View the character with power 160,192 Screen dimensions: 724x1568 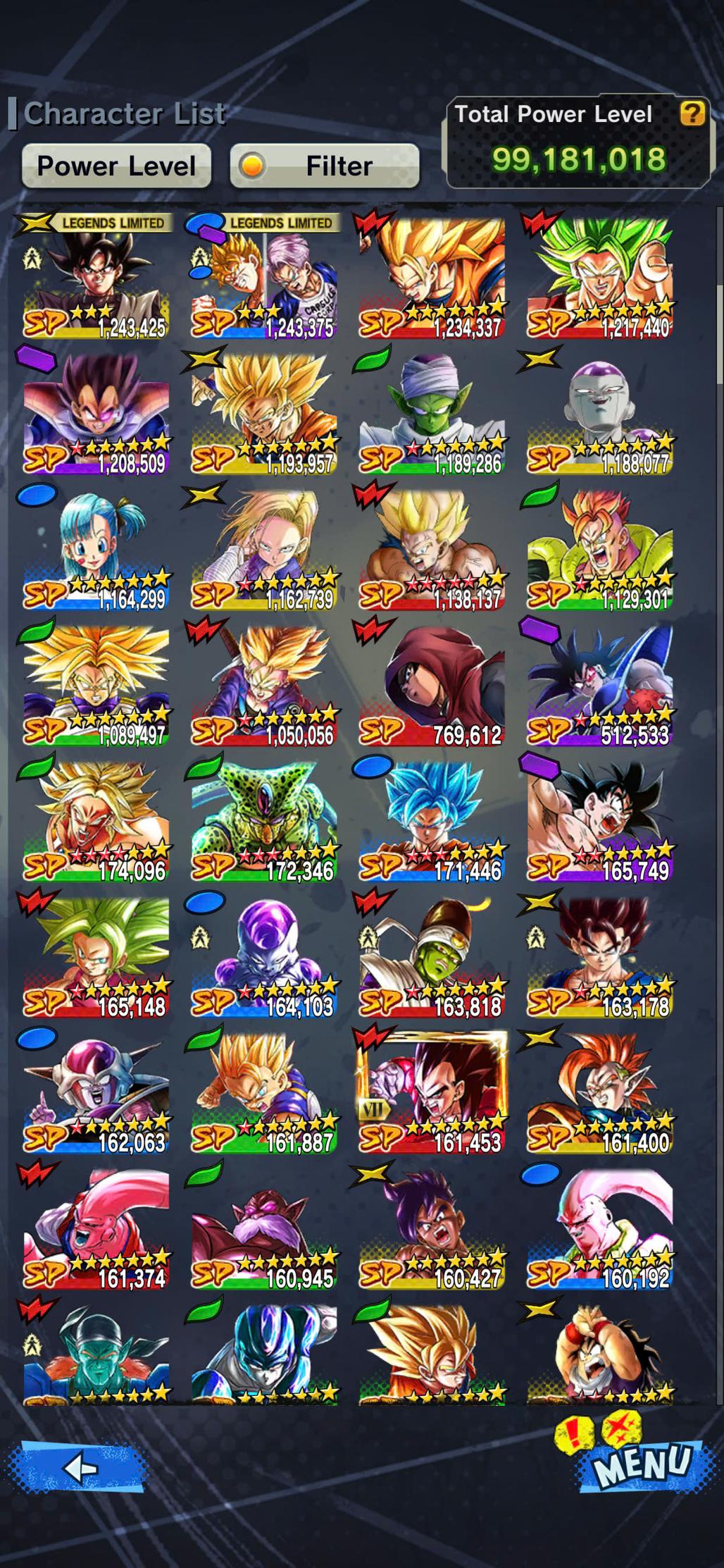599,1230
